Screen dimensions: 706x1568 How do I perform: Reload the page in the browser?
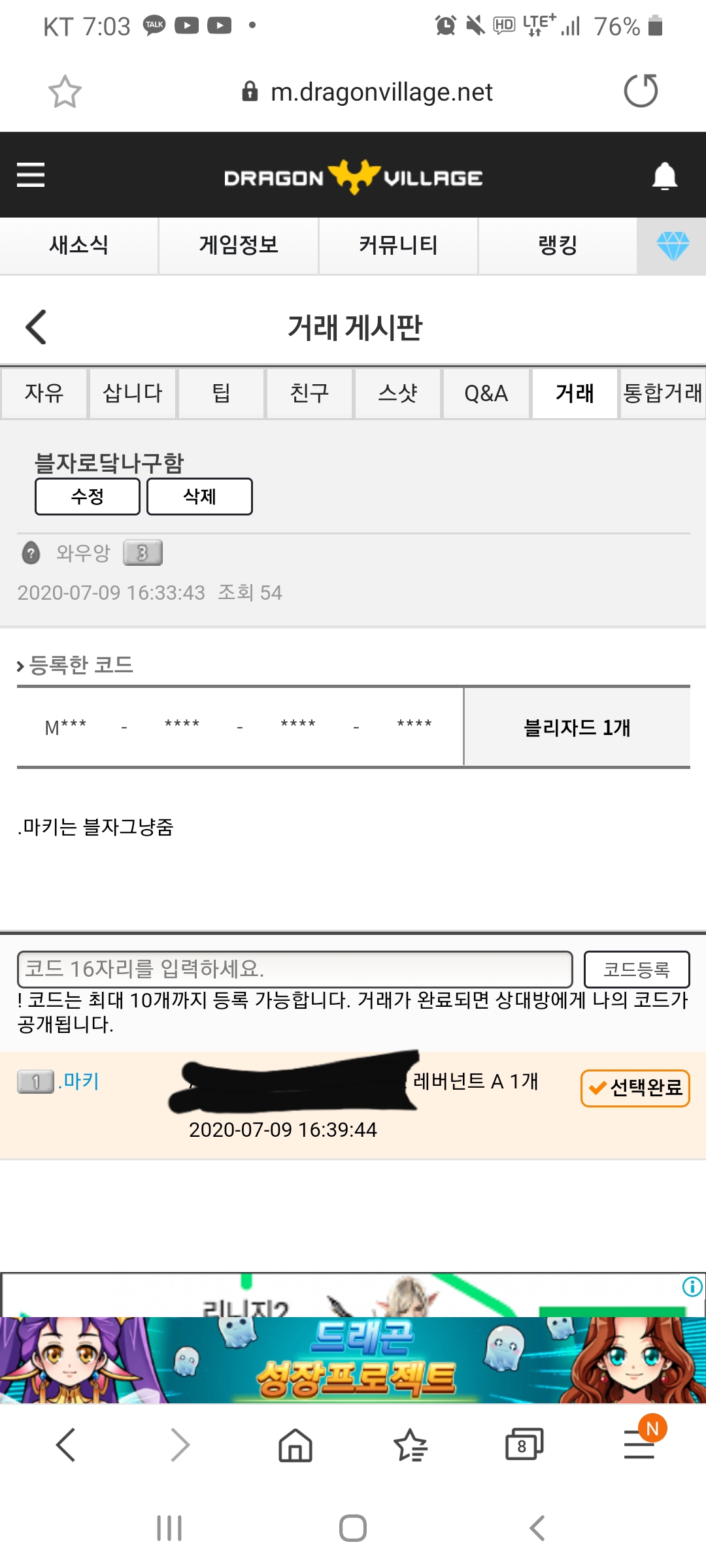[x=641, y=91]
